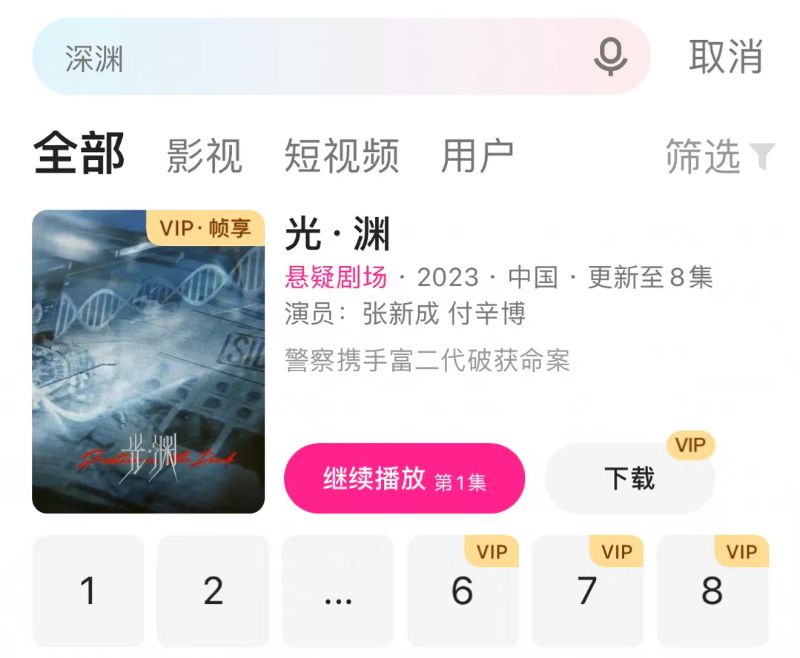This screenshot has width=800, height=658.
Task: Continue playing with 继续播放 第1集
Action: (404, 479)
